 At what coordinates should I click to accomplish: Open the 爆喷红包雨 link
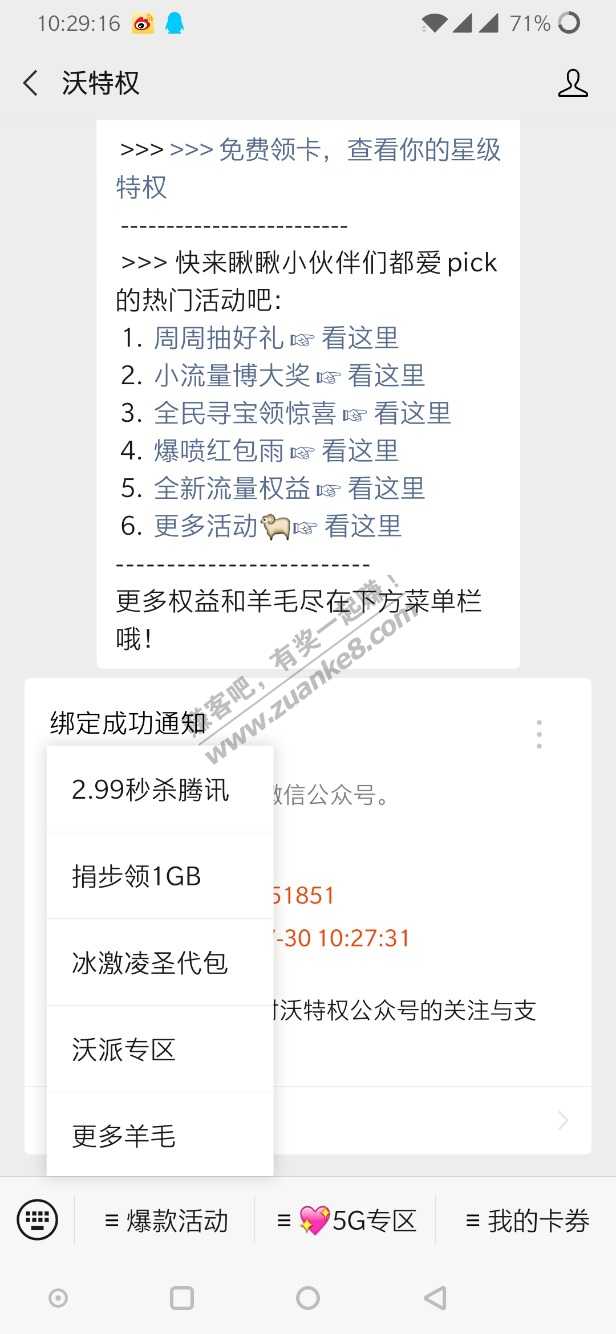pos(218,450)
